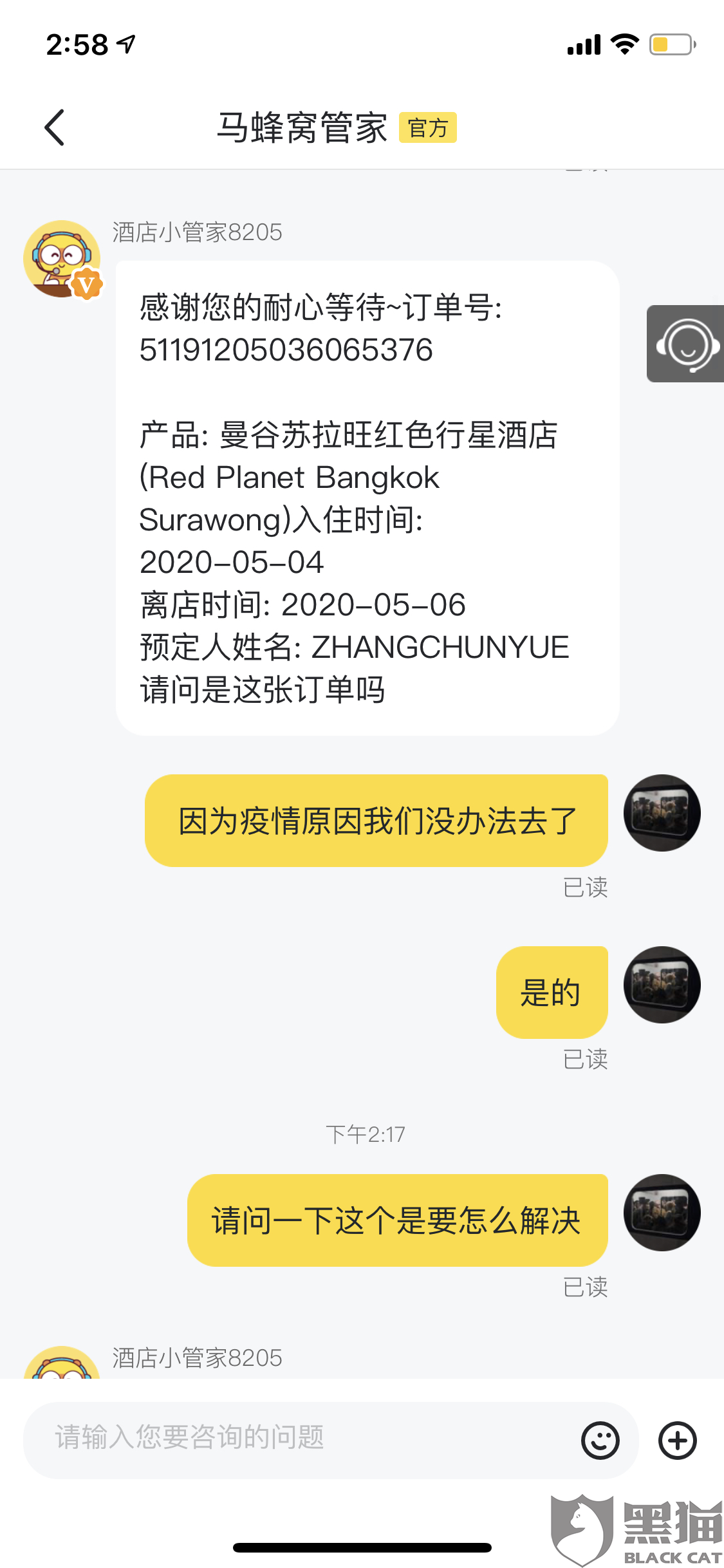Go back from the 马蜂窝管家 chat

pyautogui.click(x=55, y=127)
